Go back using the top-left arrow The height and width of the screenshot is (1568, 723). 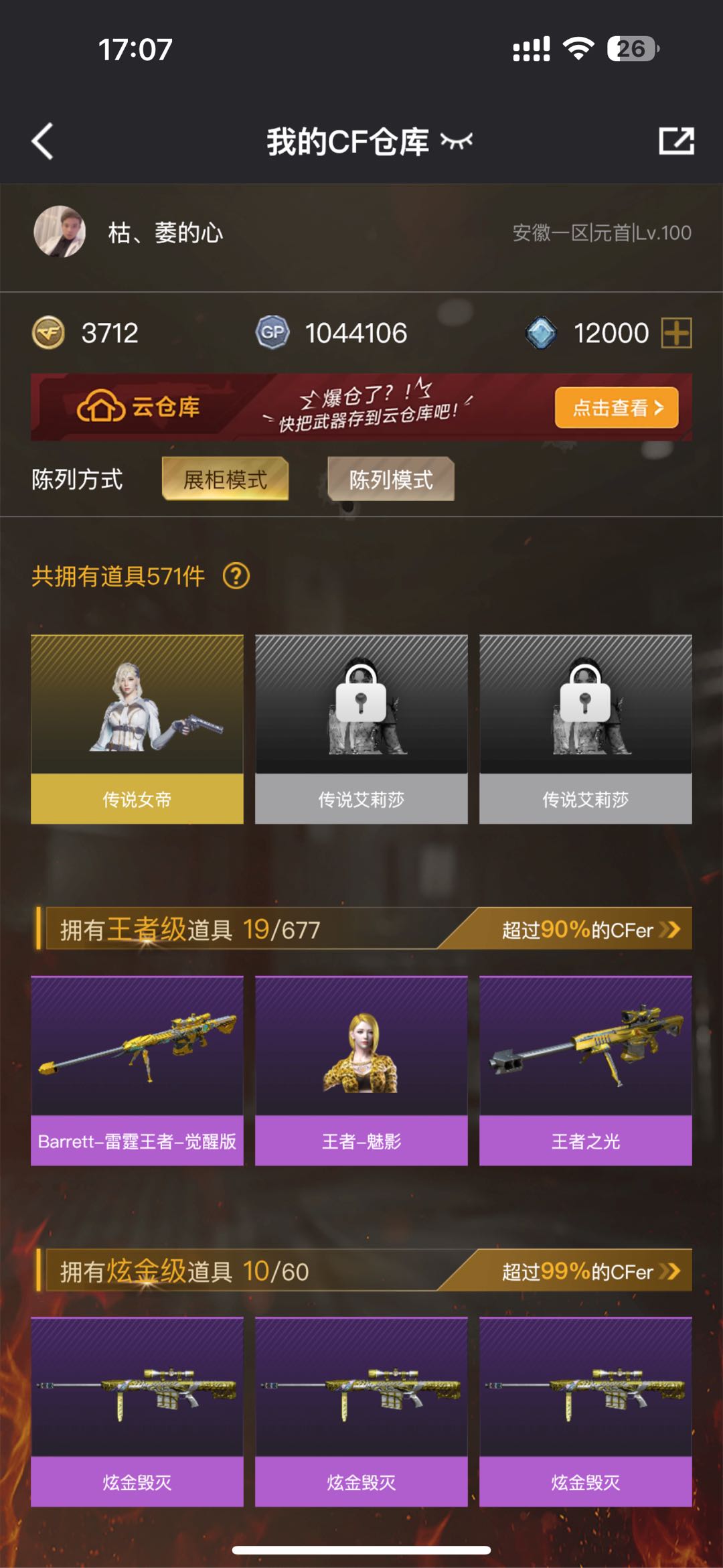click(43, 141)
